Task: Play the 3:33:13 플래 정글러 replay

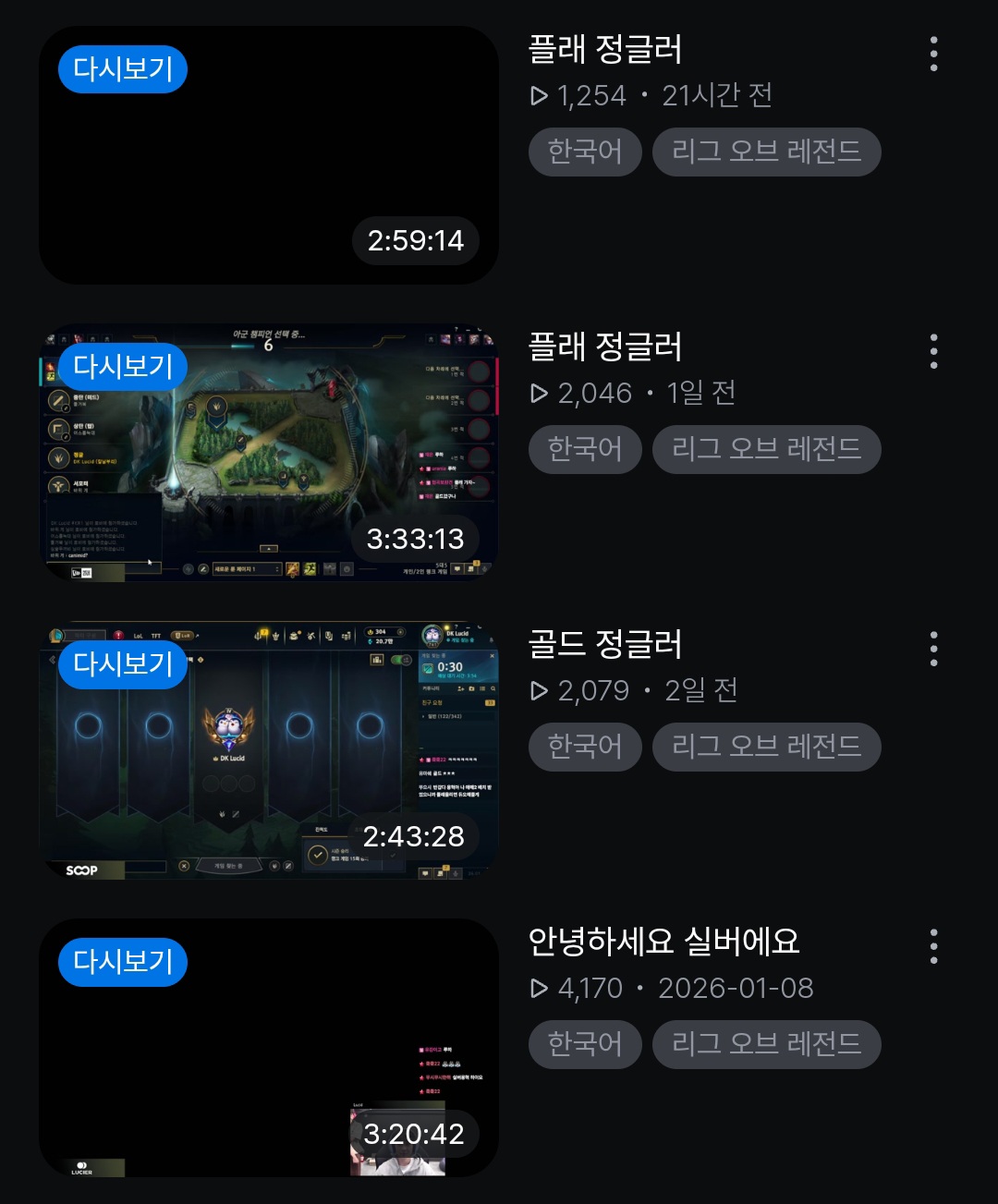Action: [268, 453]
